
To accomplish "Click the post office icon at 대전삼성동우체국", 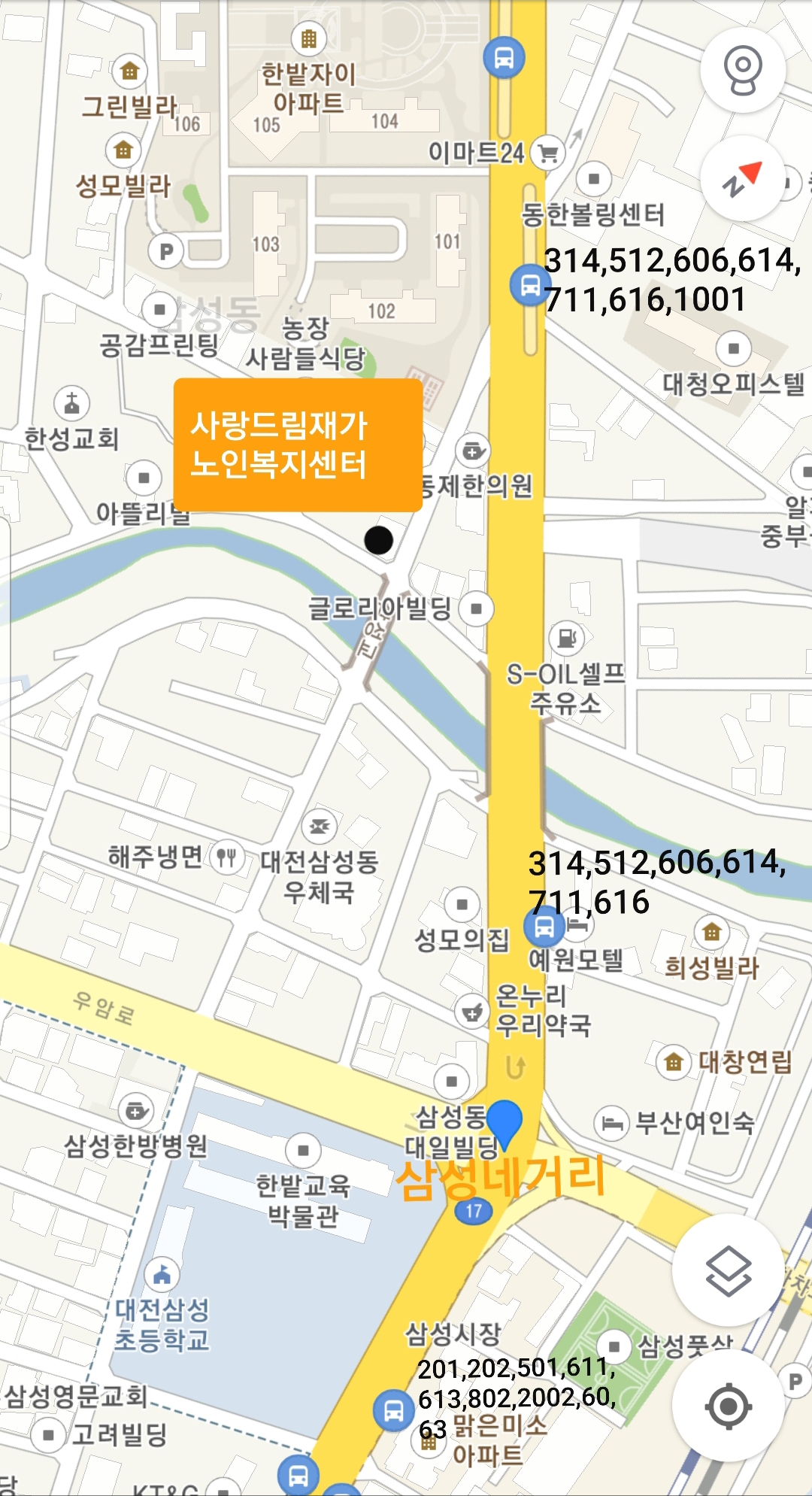I will 319,825.
